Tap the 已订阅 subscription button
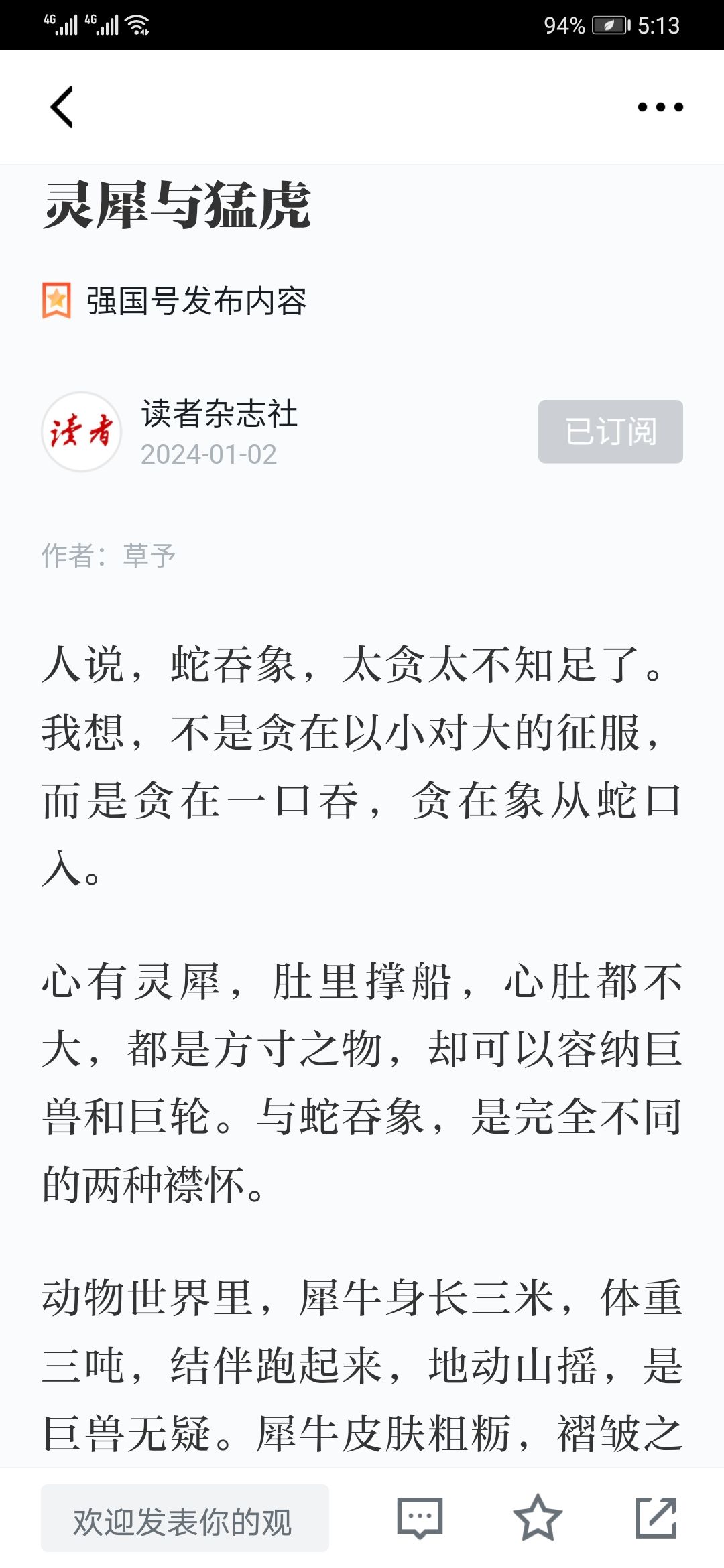 [x=611, y=432]
